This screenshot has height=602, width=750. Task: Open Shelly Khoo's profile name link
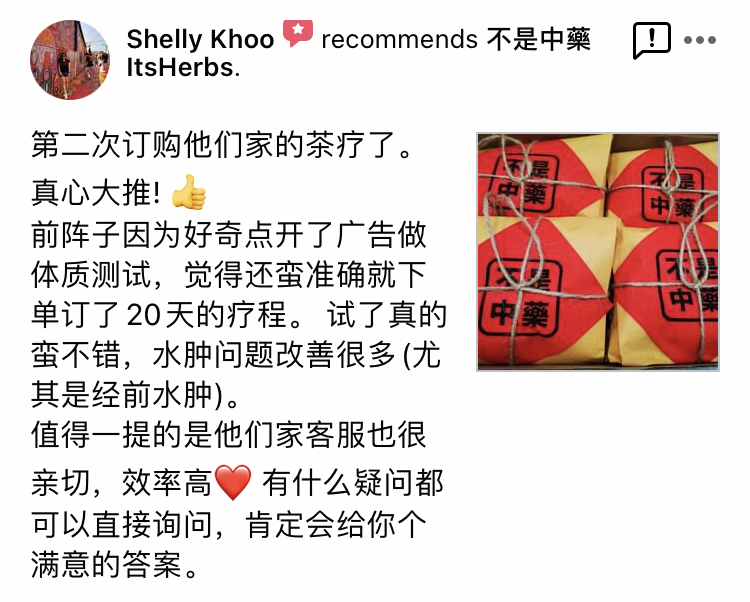(200, 40)
